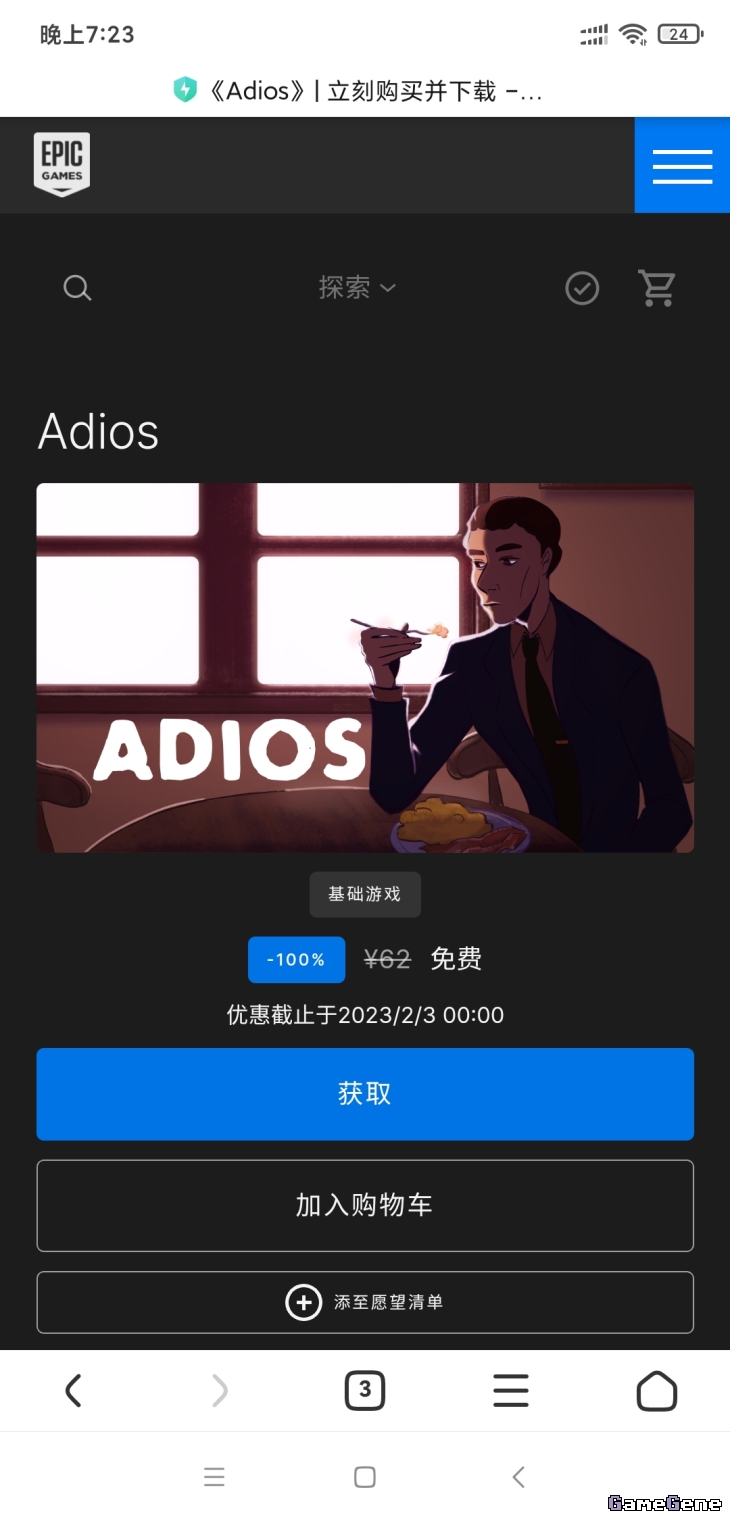Open system recent apps
The image size is (730, 1519).
click(x=214, y=1477)
